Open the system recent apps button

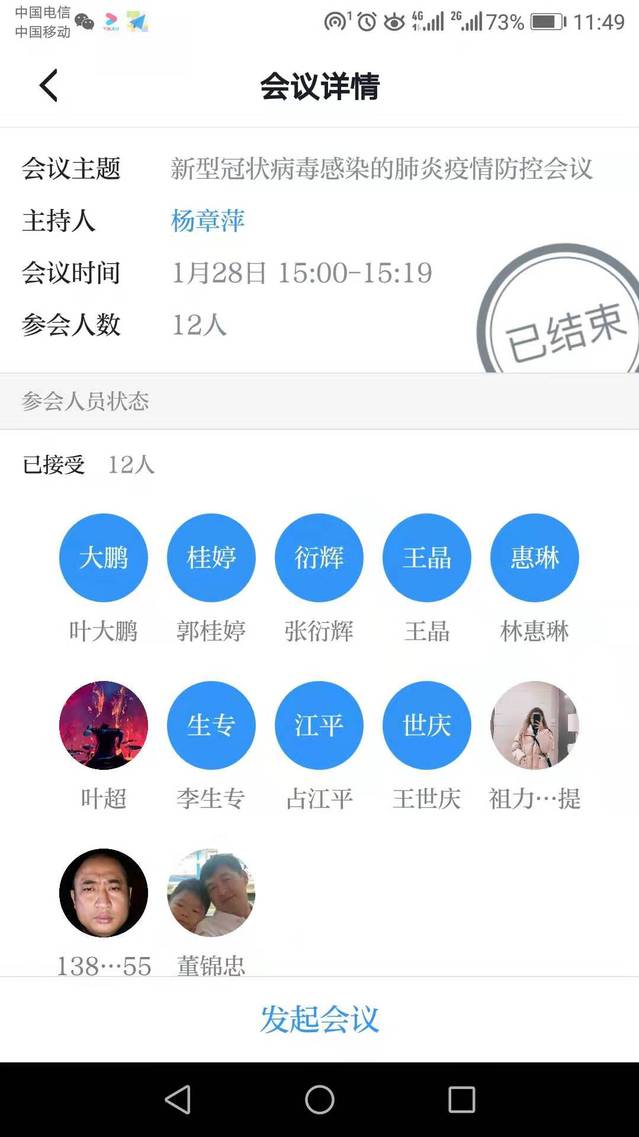[x=461, y=1100]
